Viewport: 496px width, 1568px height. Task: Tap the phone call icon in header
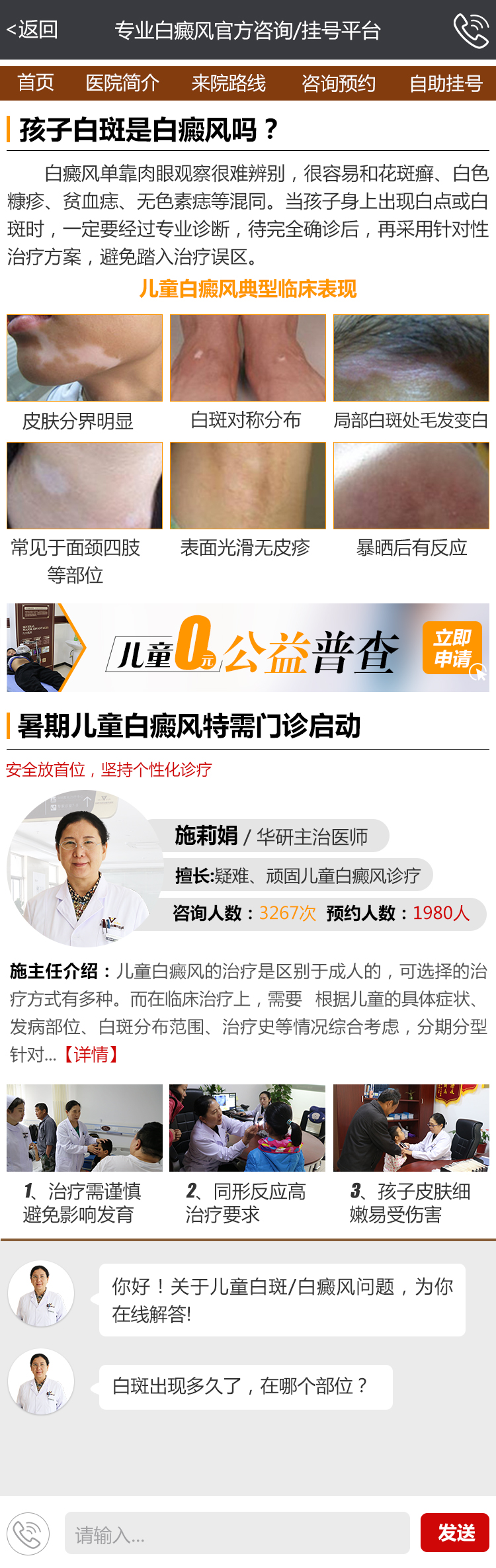pyautogui.click(x=471, y=30)
